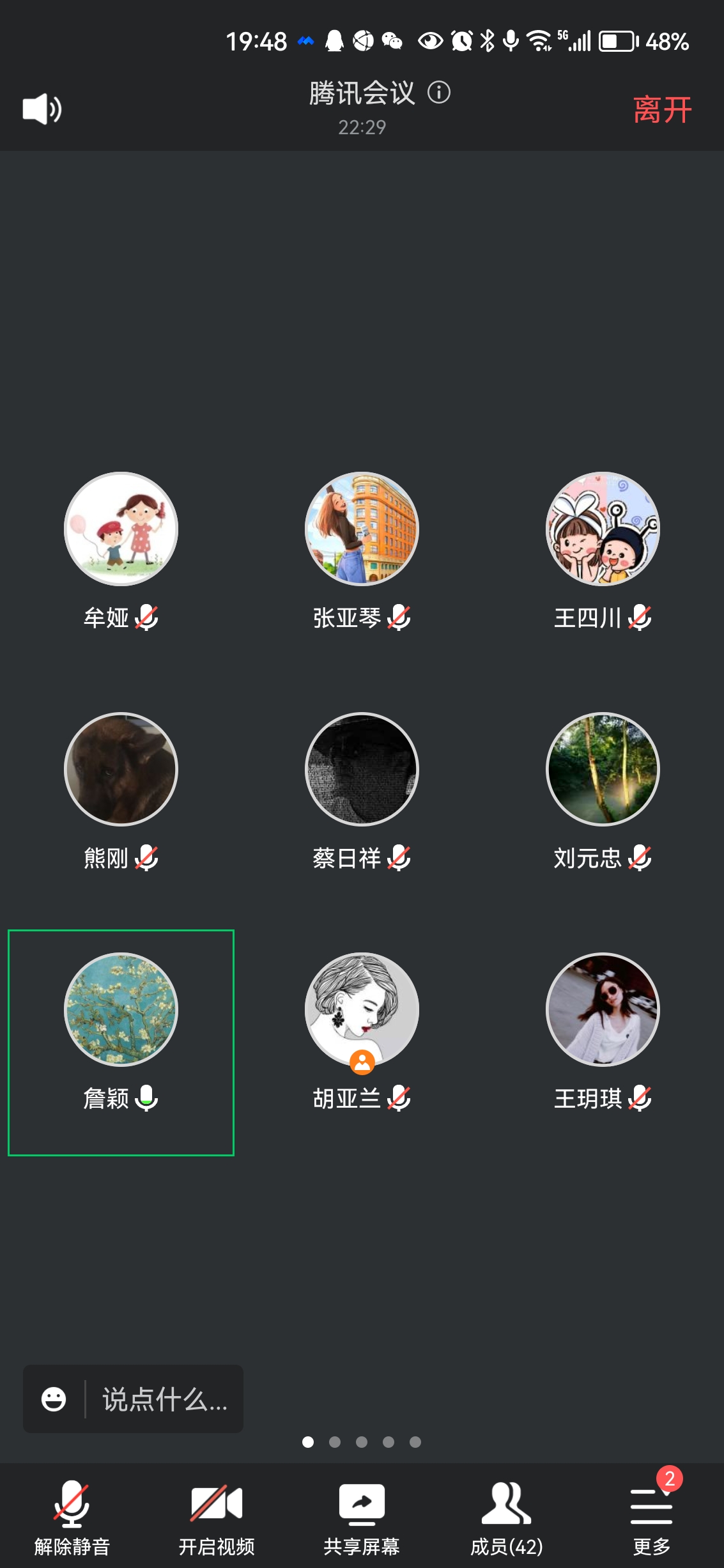Select participant 刘元忠
Image resolution: width=724 pixels, height=1568 pixels.
click(x=603, y=770)
